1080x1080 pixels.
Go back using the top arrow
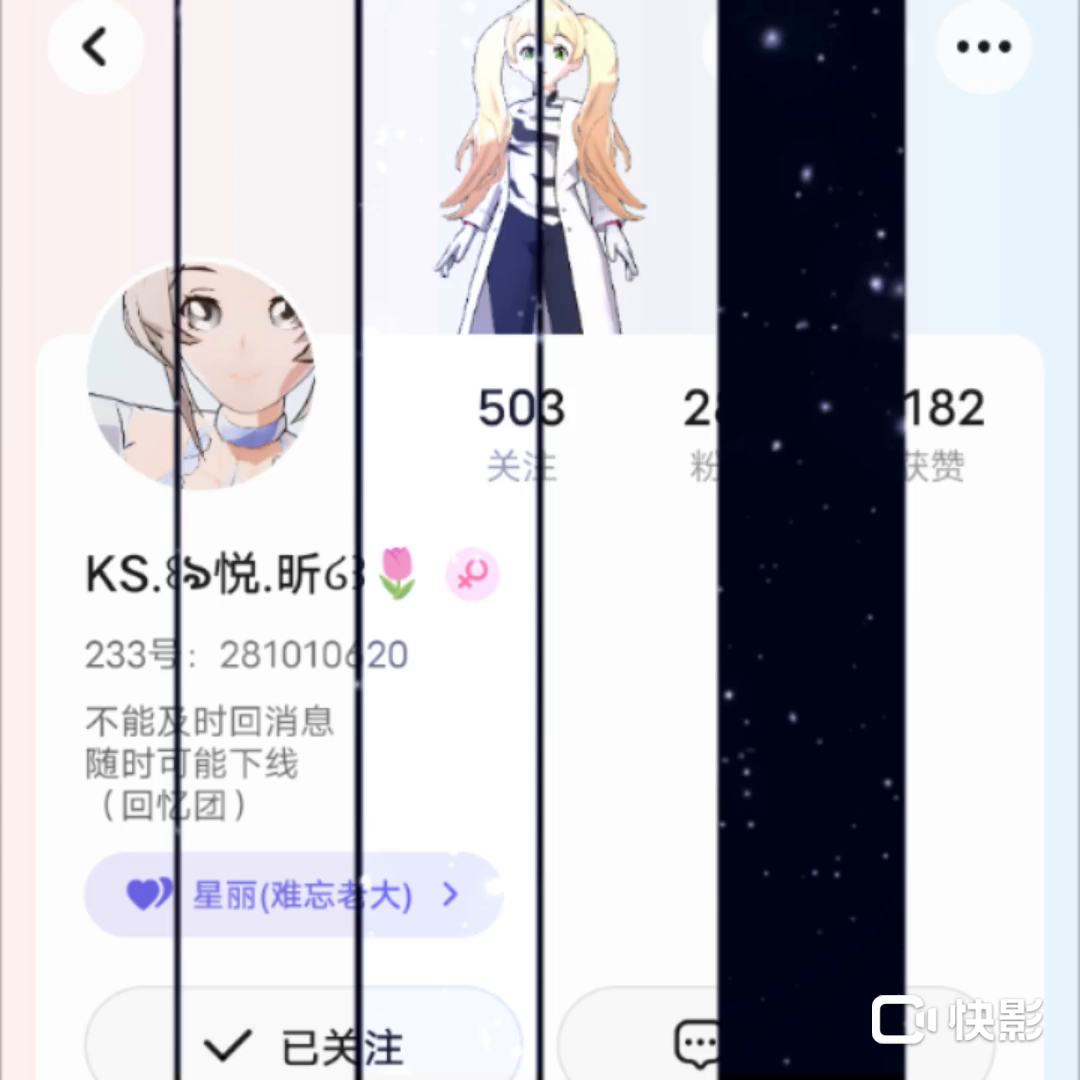point(95,47)
